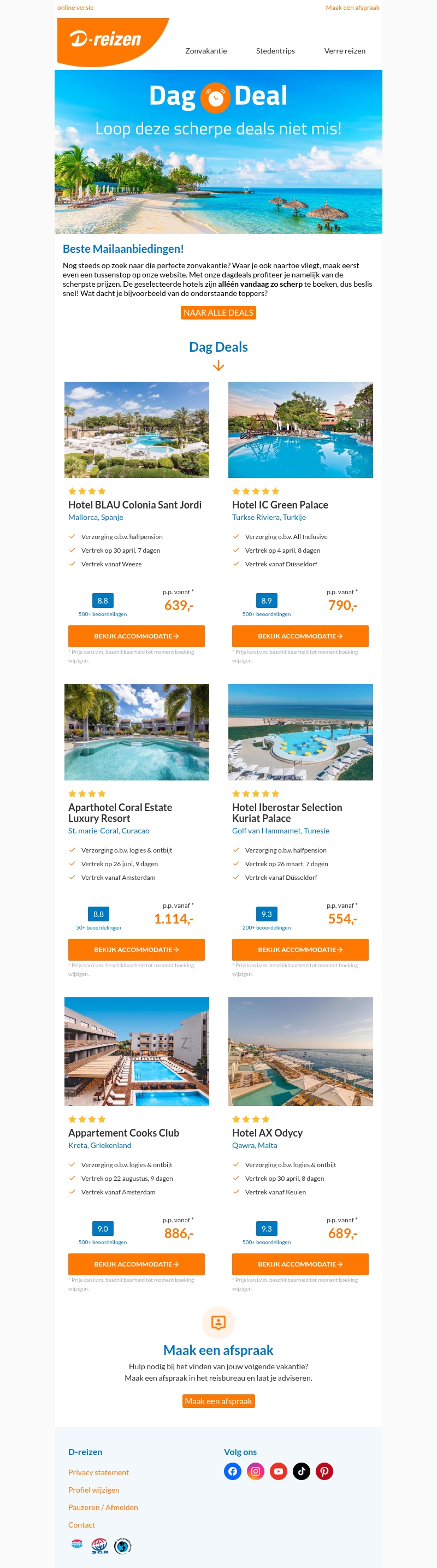The image size is (437, 1568).
Task: Go to Stedentrips section
Action: (275, 51)
